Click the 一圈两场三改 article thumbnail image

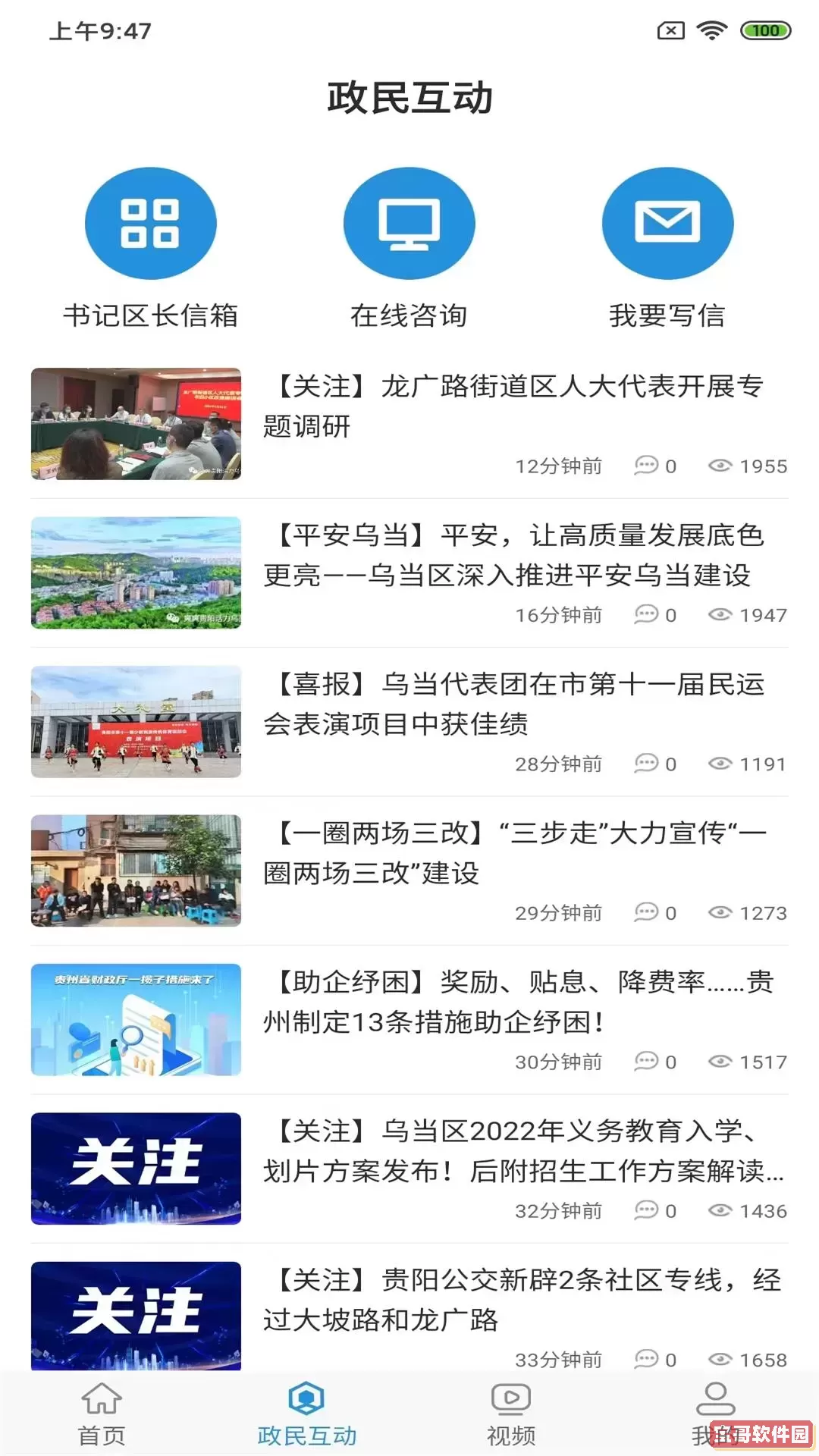tap(135, 871)
